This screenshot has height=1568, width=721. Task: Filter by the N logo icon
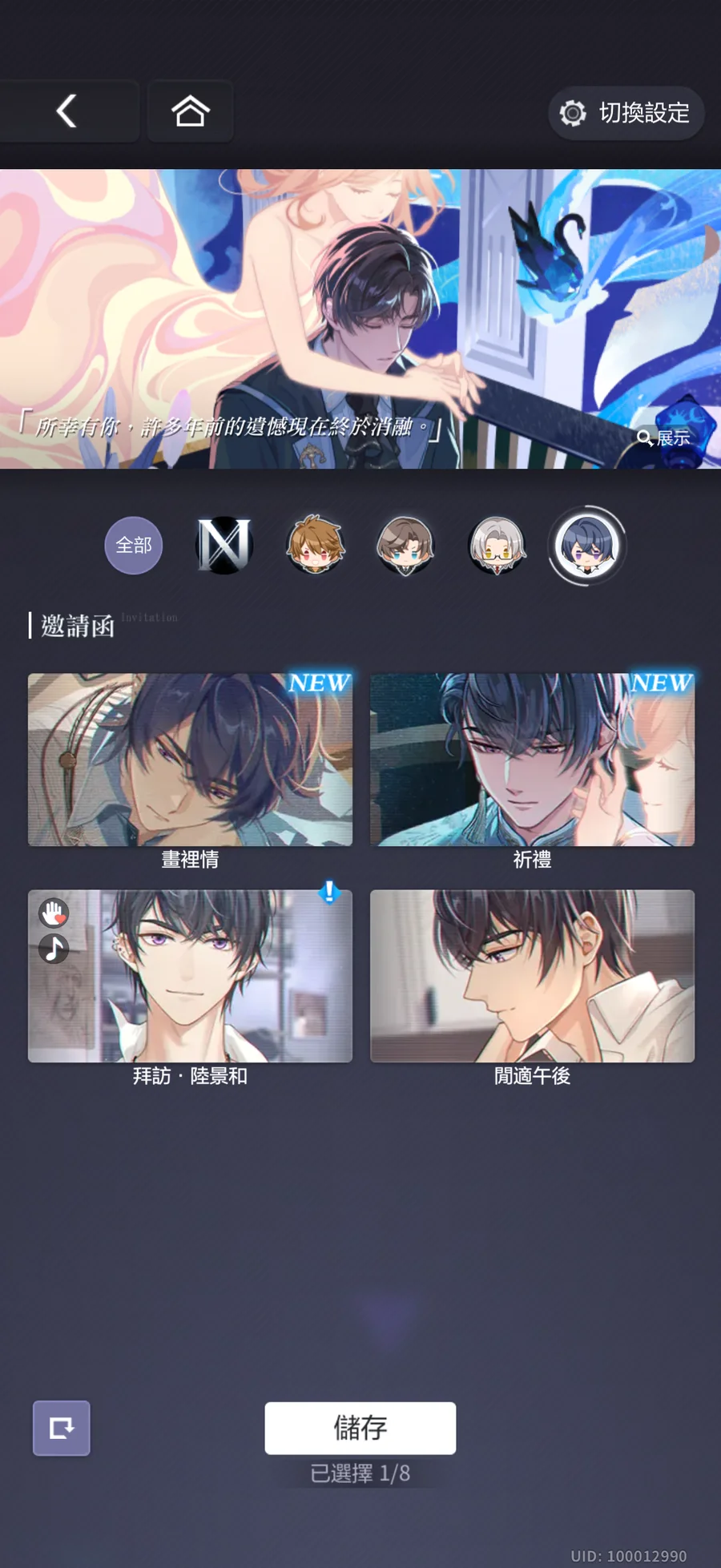click(224, 546)
